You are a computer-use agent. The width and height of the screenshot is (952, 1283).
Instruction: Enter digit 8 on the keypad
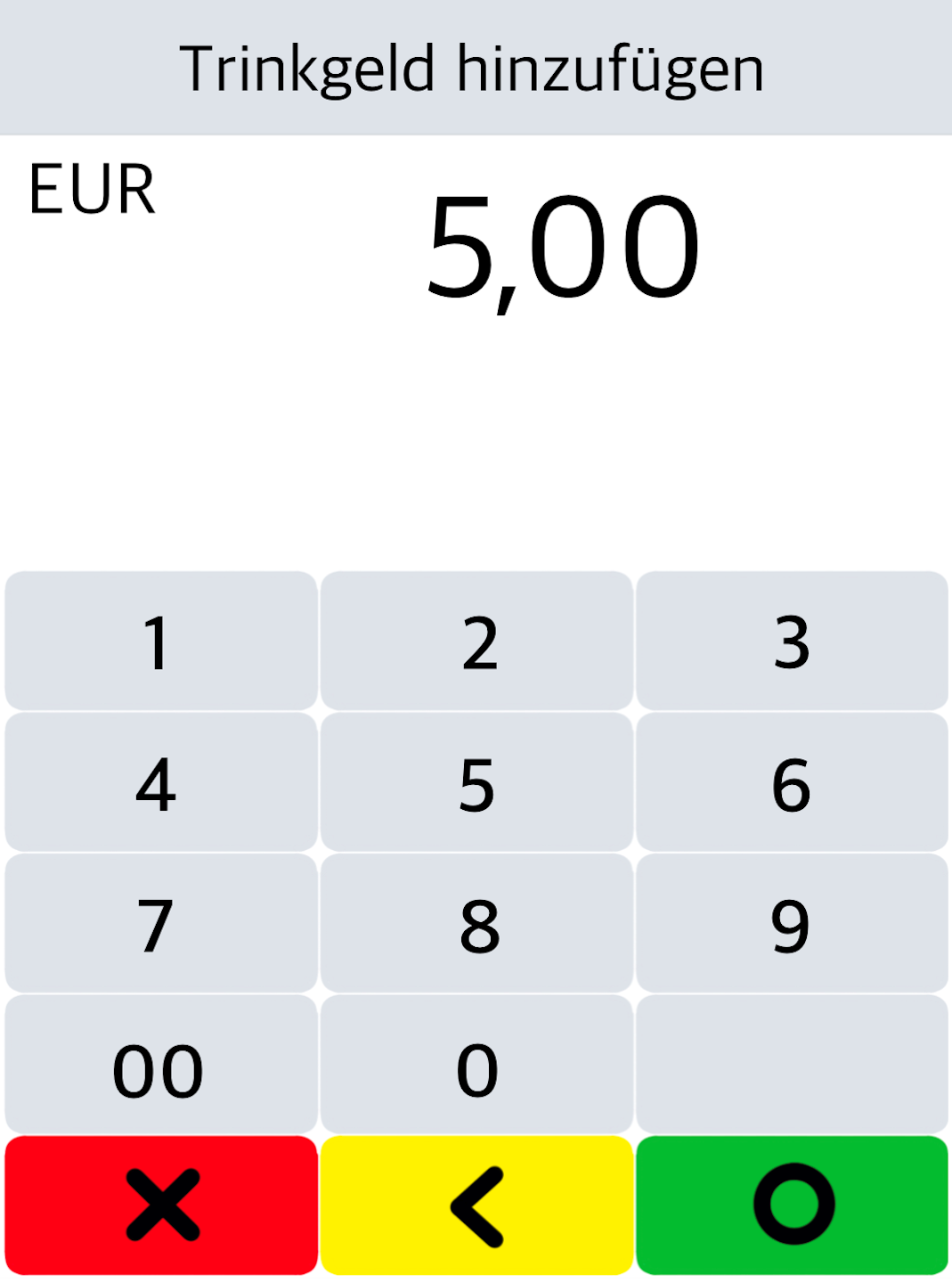click(476, 924)
